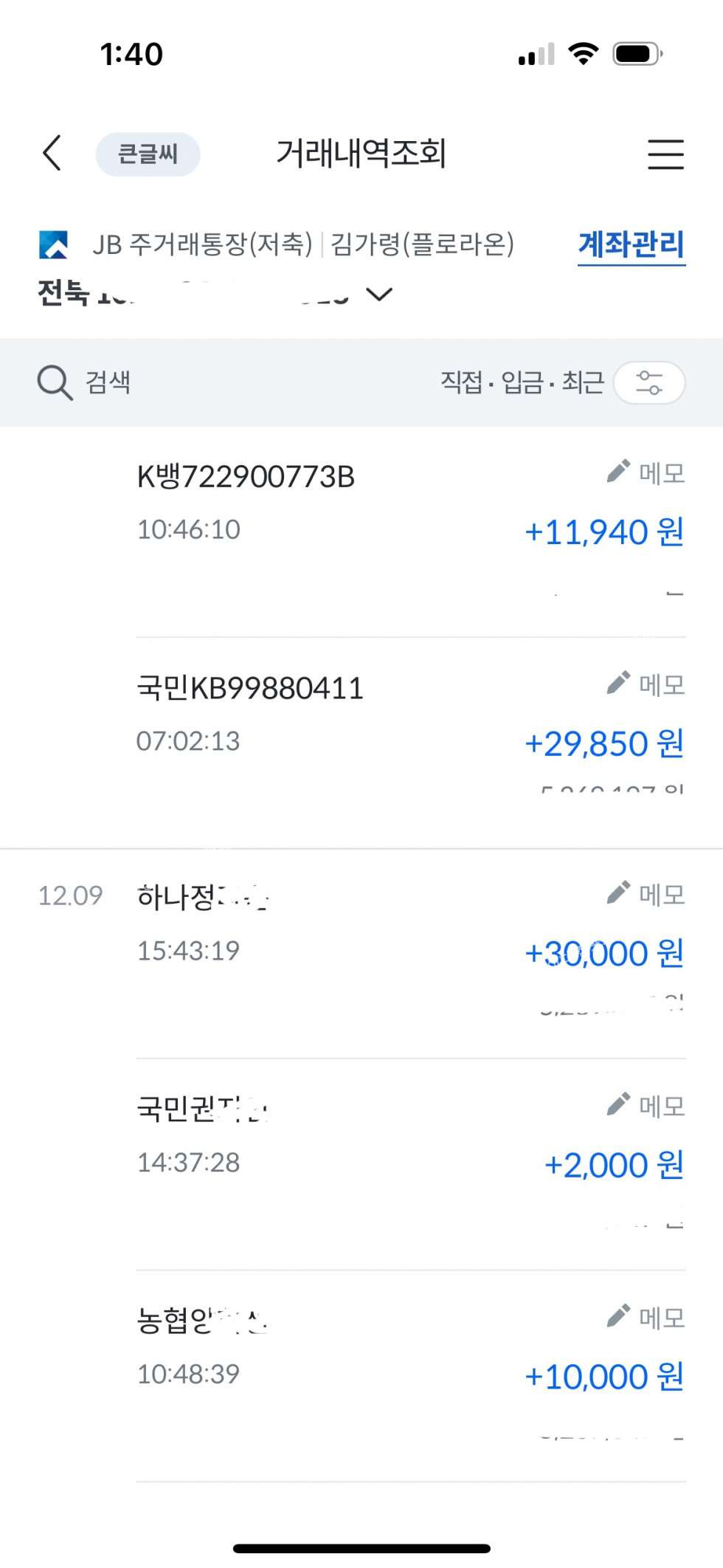Edit memo for the +2,000 원 deposit
The height and width of the screenshot is (1568, 723).
646,1105
